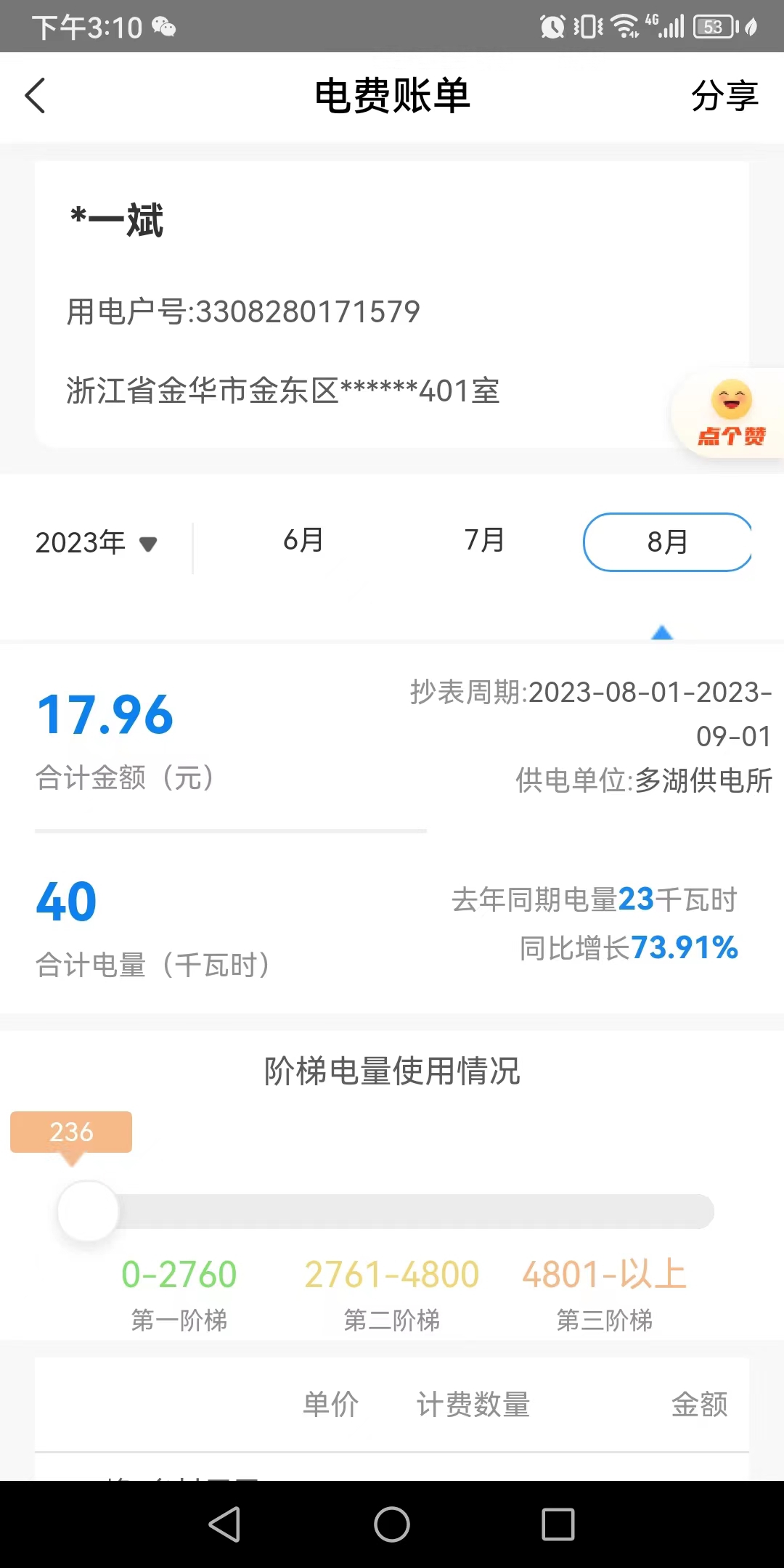Open the 2023年 year dropdown
Image resolution: width=784 pixels, height=1568 pixels.
(x=97, y=542)
